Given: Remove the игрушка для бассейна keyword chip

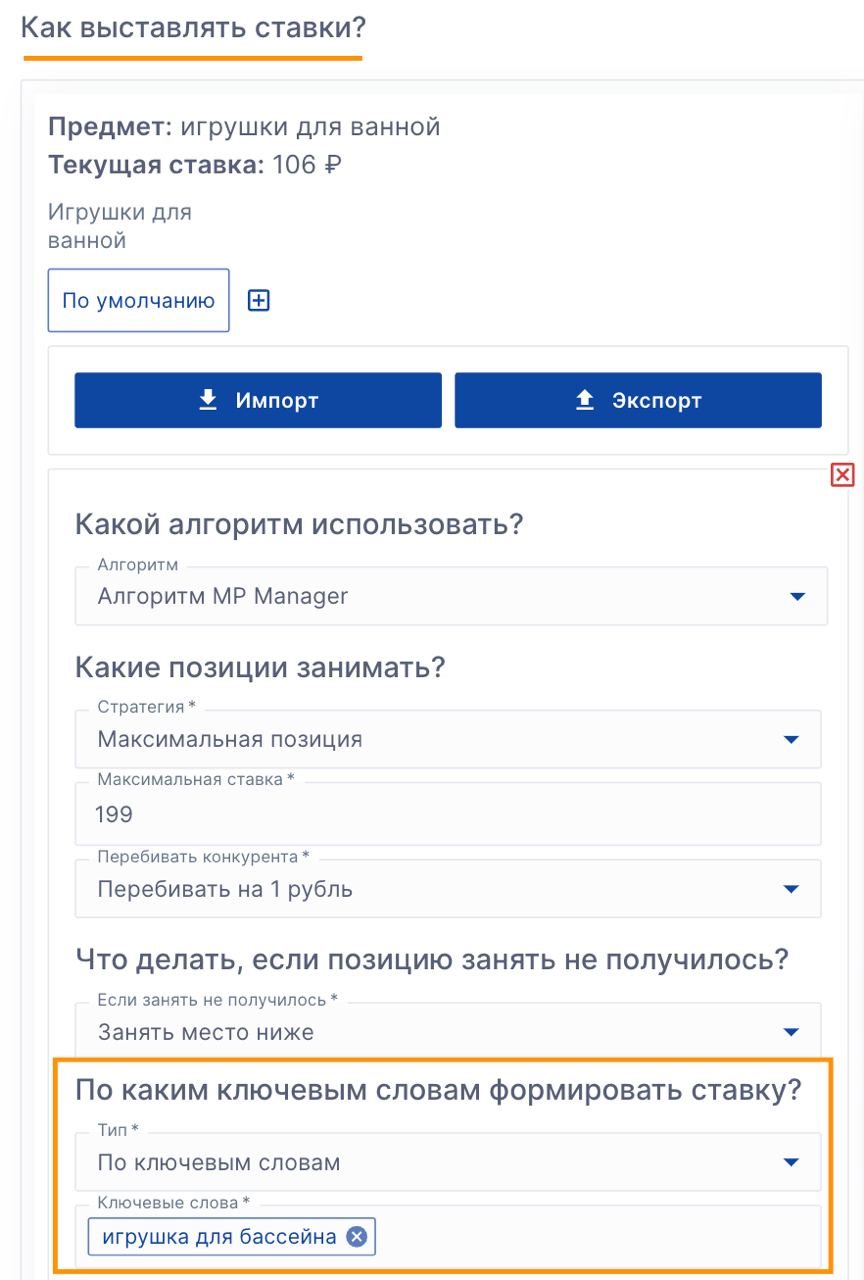Looking at the screenshot, I should point(356,1237).
